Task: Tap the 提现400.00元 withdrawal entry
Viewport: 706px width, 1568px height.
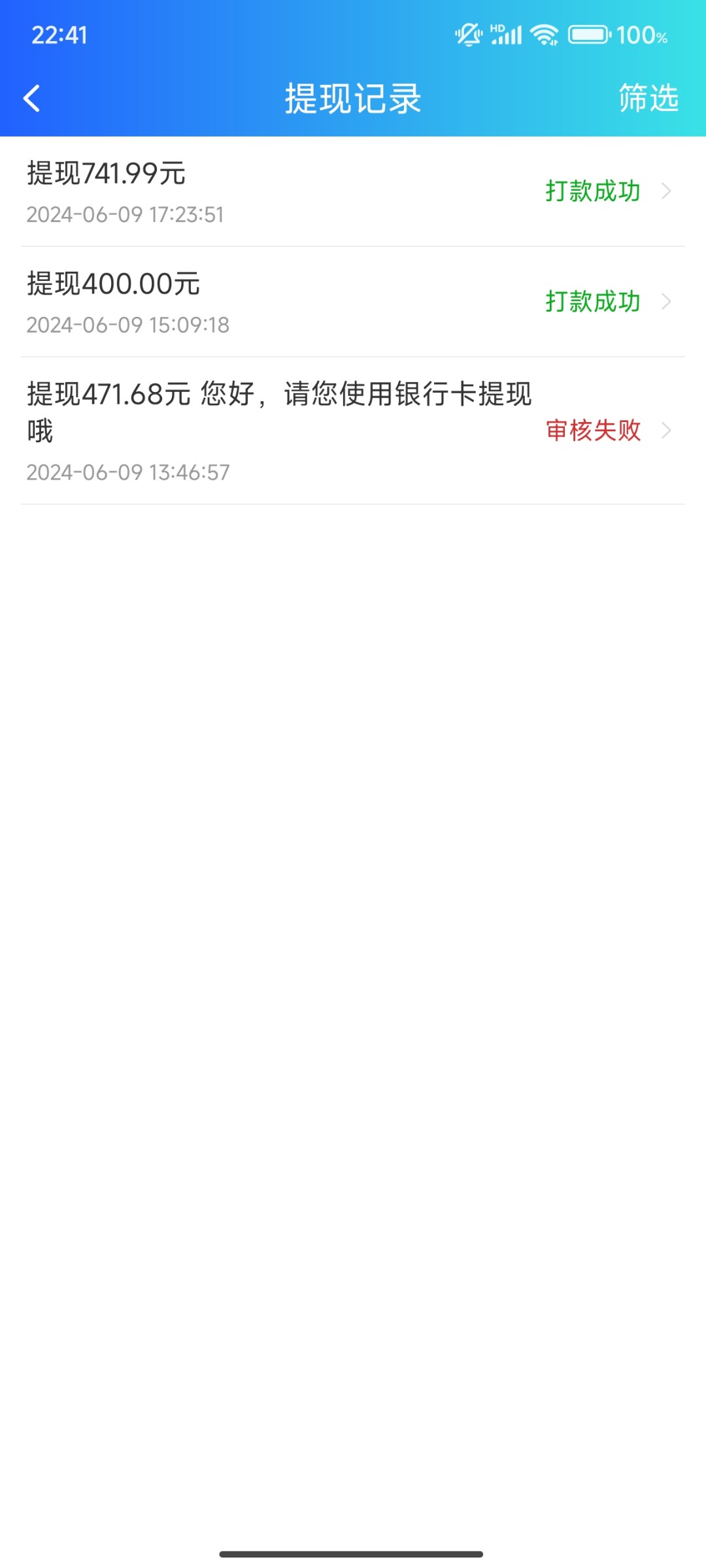Action: click(112, 285)
